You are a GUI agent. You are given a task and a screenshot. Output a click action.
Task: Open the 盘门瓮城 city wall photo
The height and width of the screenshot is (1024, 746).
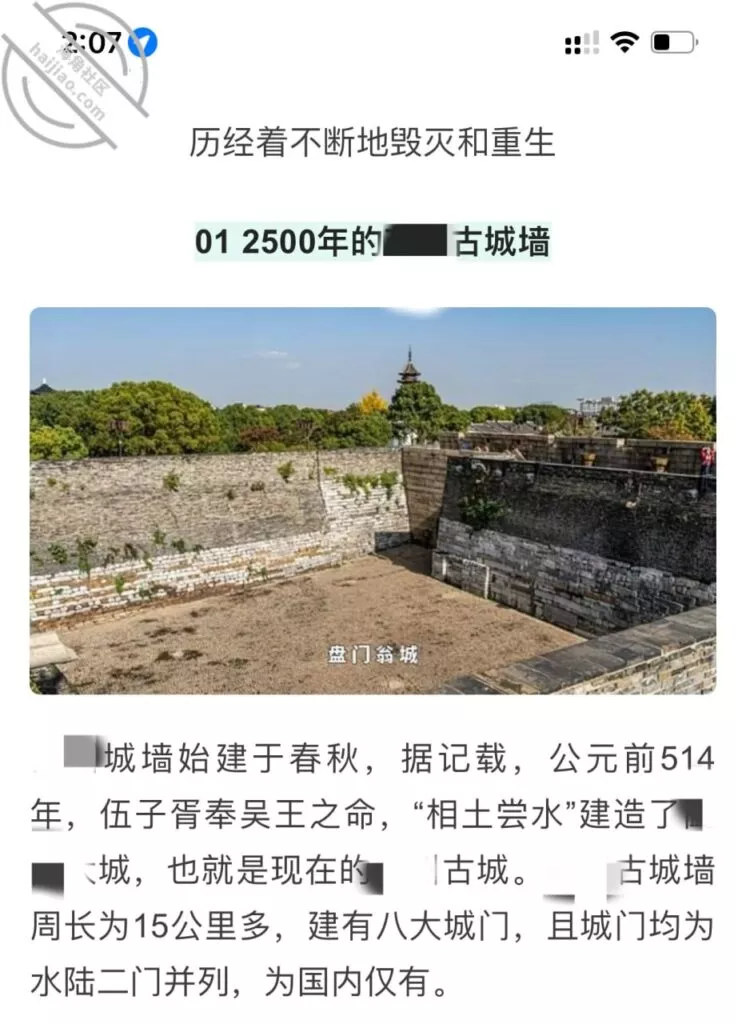pyautogui.click(x=372, y=500)
